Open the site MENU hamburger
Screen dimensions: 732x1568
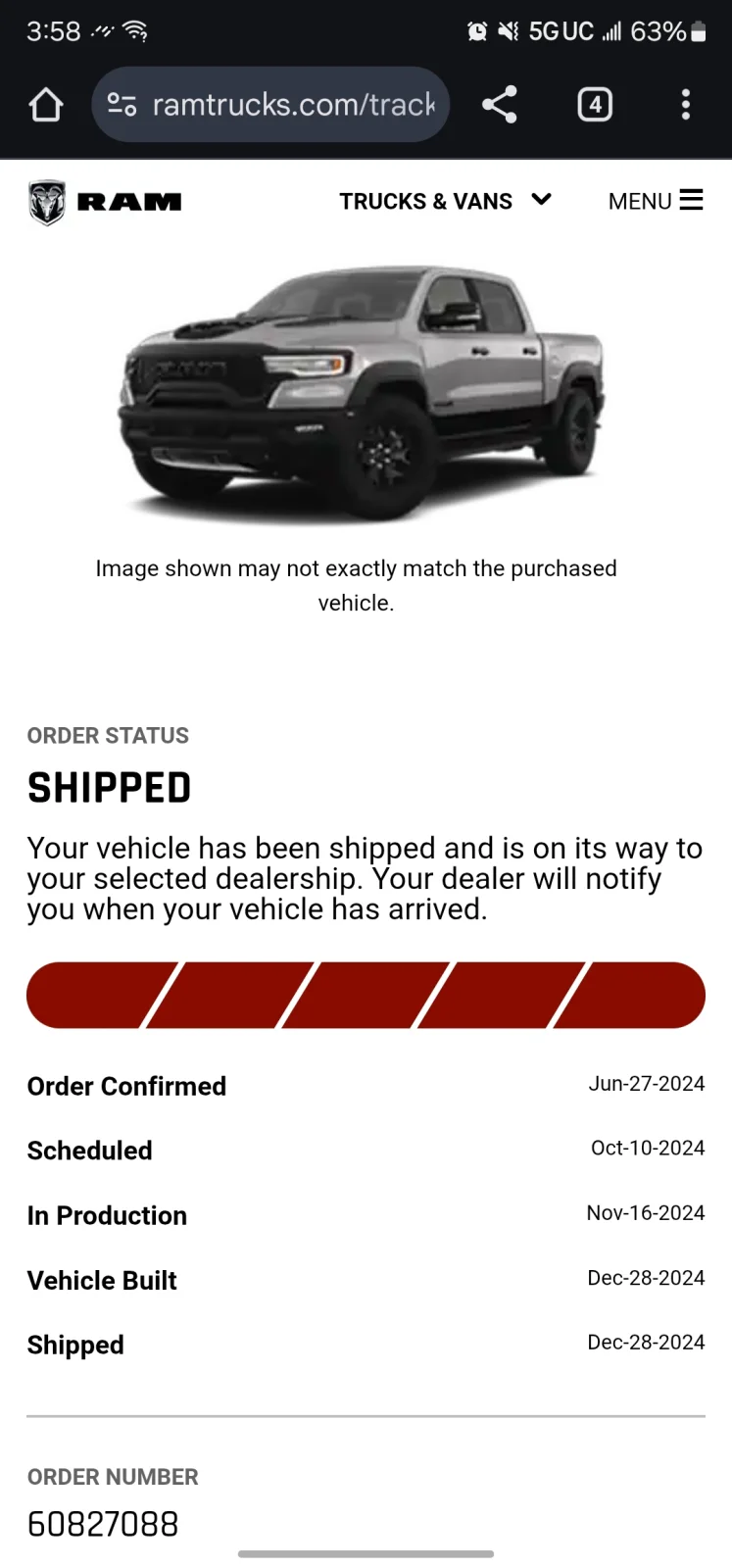(x=655, y=201)
